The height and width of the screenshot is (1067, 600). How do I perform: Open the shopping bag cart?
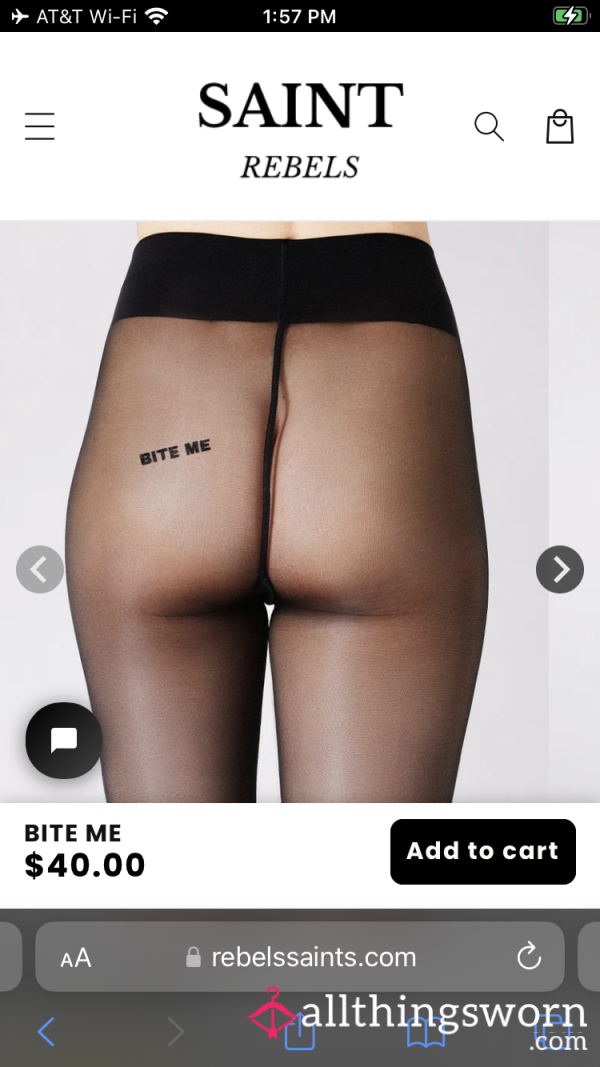point(560,127)
